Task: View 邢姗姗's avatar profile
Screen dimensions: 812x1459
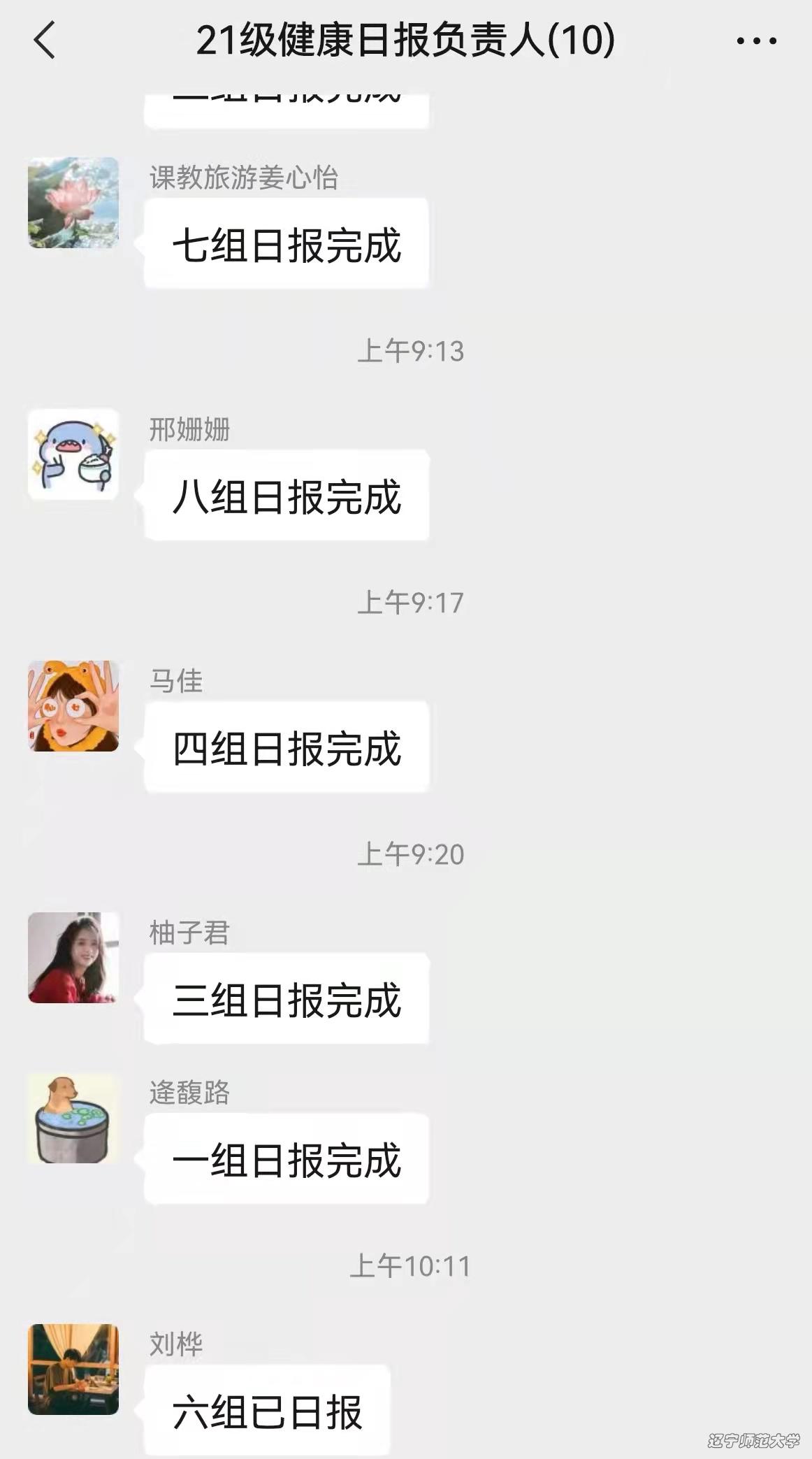Action: pyautogui.click(x=73, y=454)
